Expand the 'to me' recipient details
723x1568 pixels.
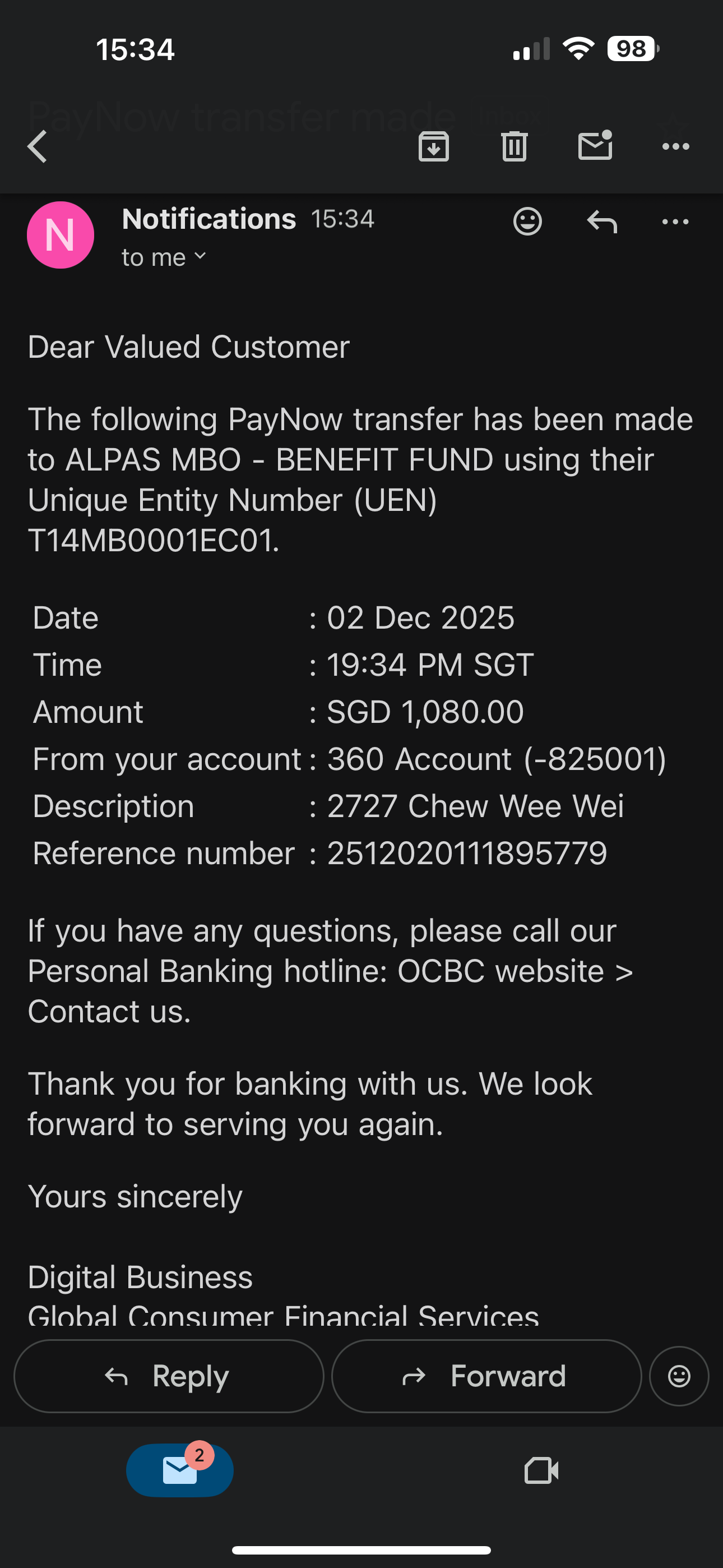tap(164, 257)
